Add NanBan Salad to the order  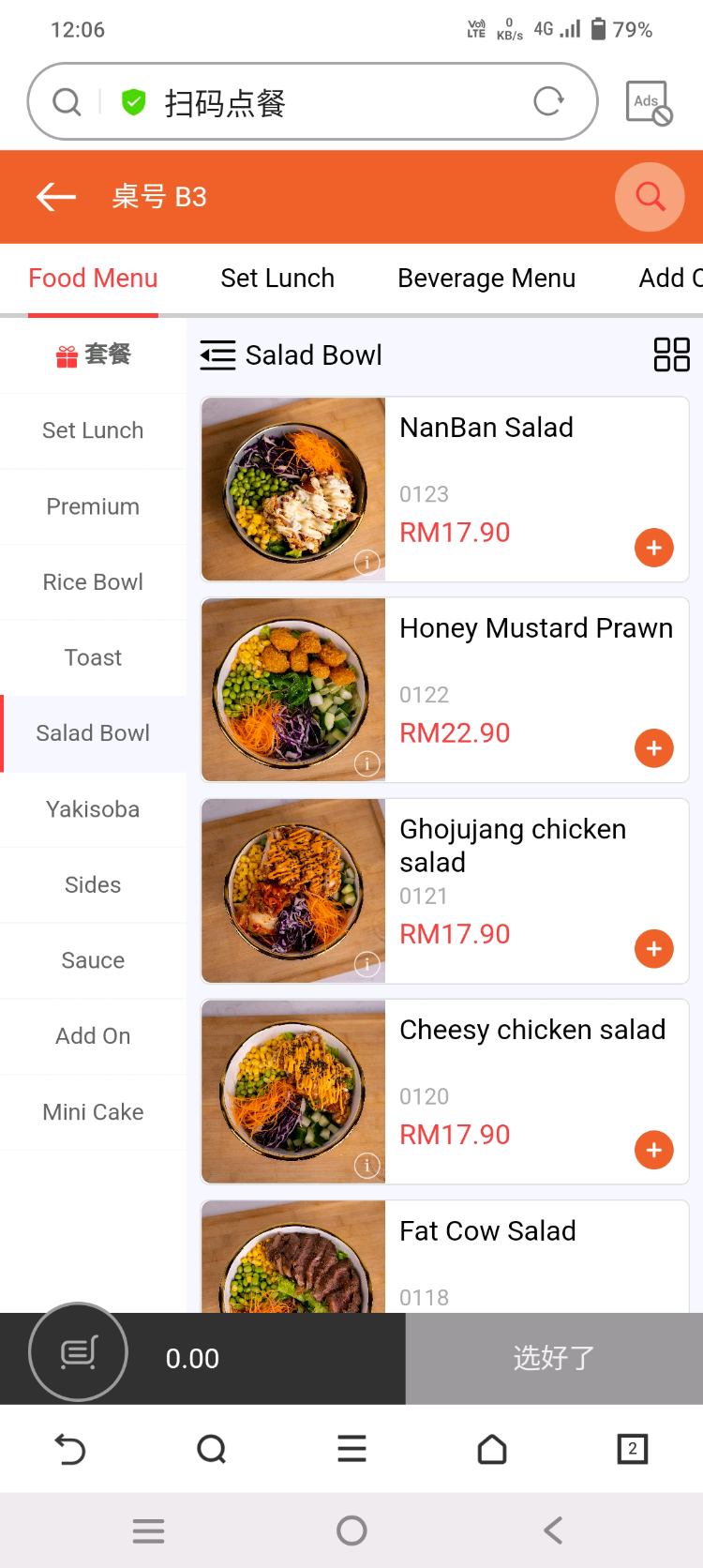[x=654, y=548]
